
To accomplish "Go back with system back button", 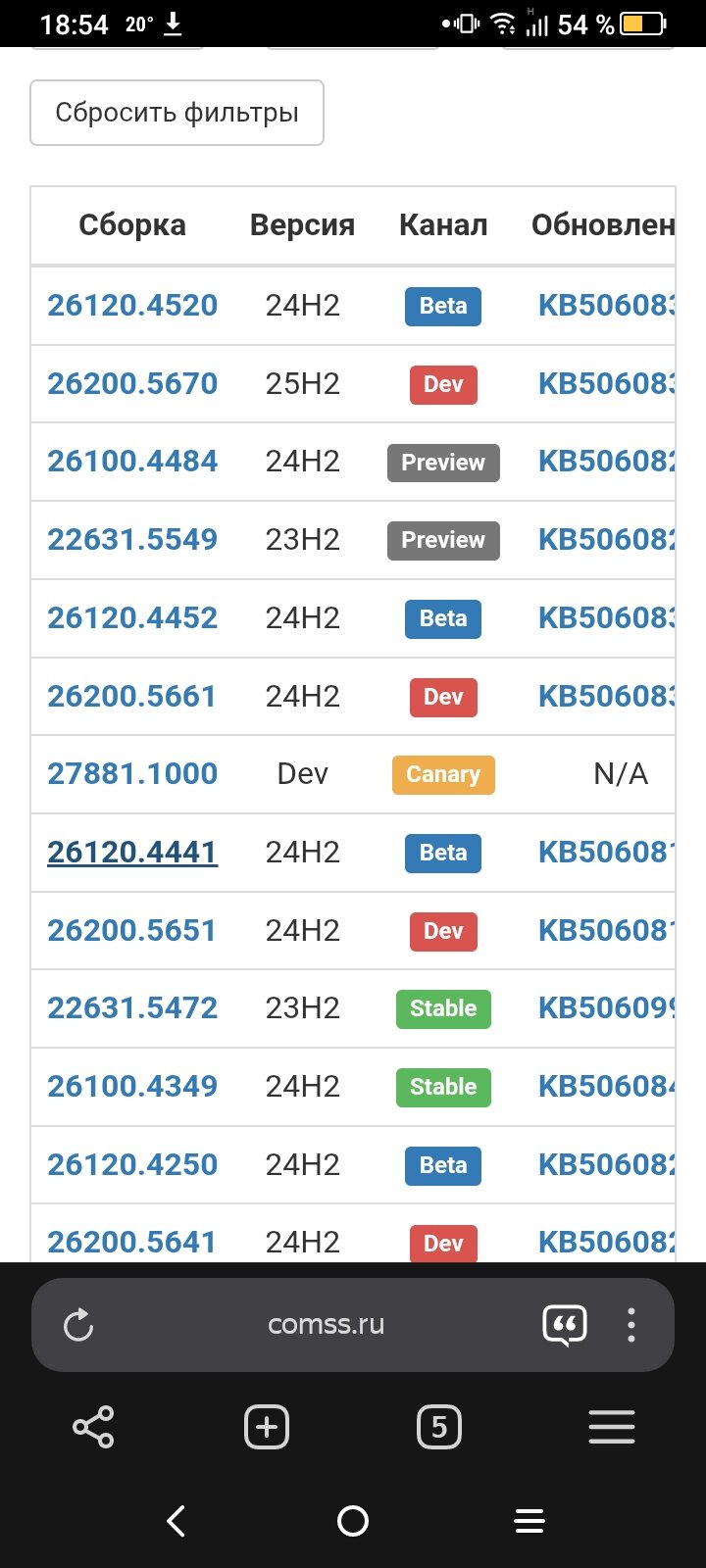I will coord(176,1521).
